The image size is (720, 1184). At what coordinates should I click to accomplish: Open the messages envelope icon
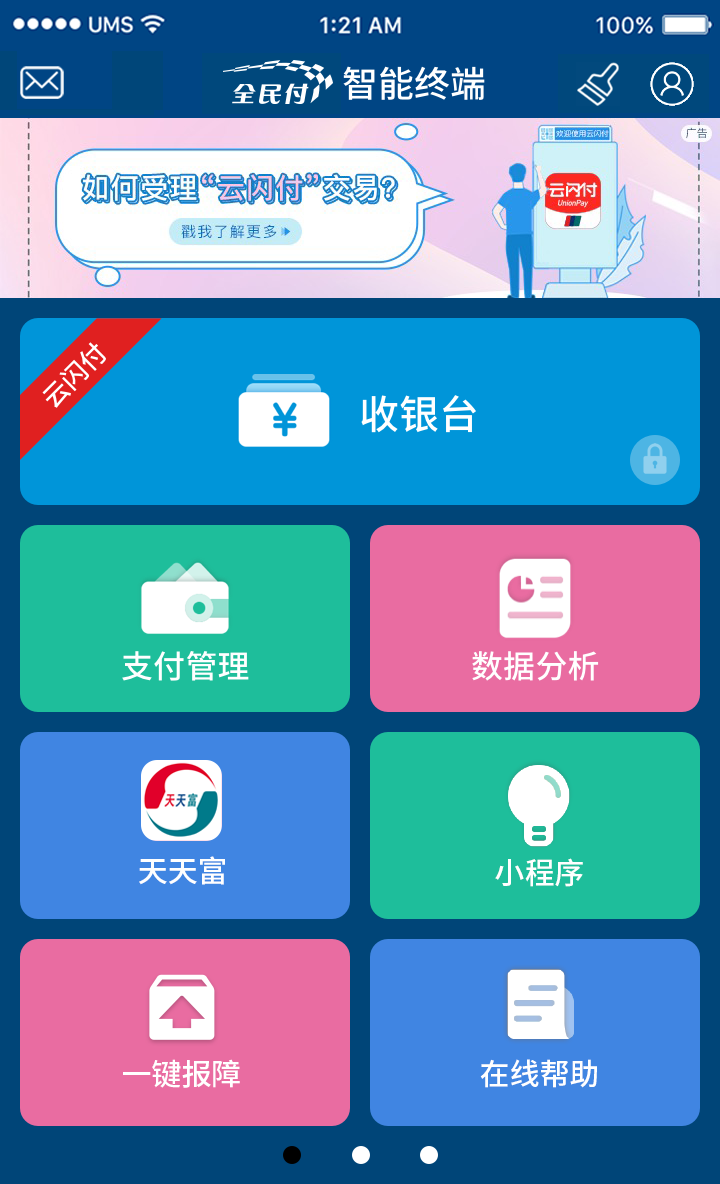pyautogui.click(x=42, y=83)
